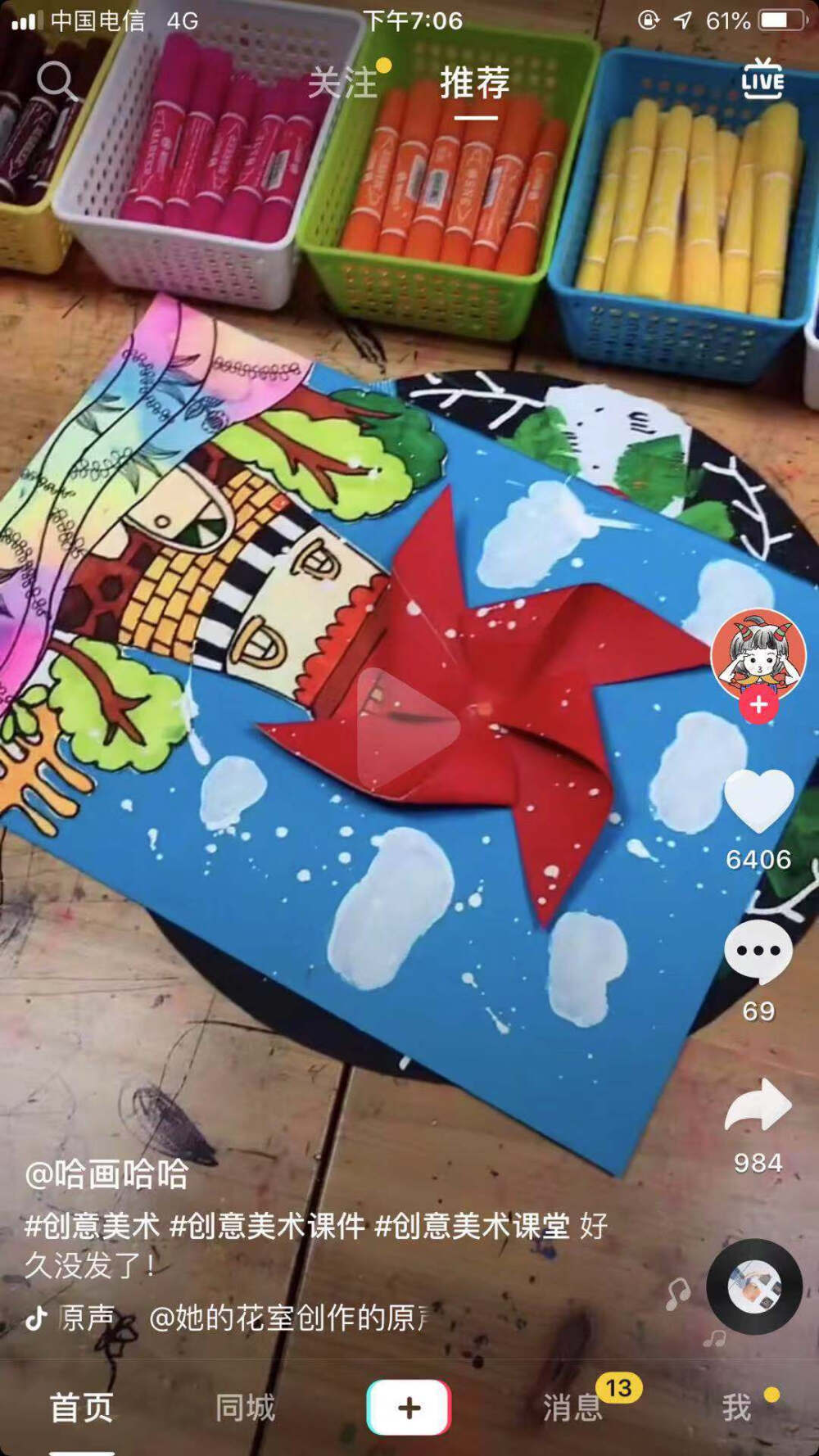Open the #创意美术课件 hashtag
Screen dimensions: 819x1456
click(267, 1226)
